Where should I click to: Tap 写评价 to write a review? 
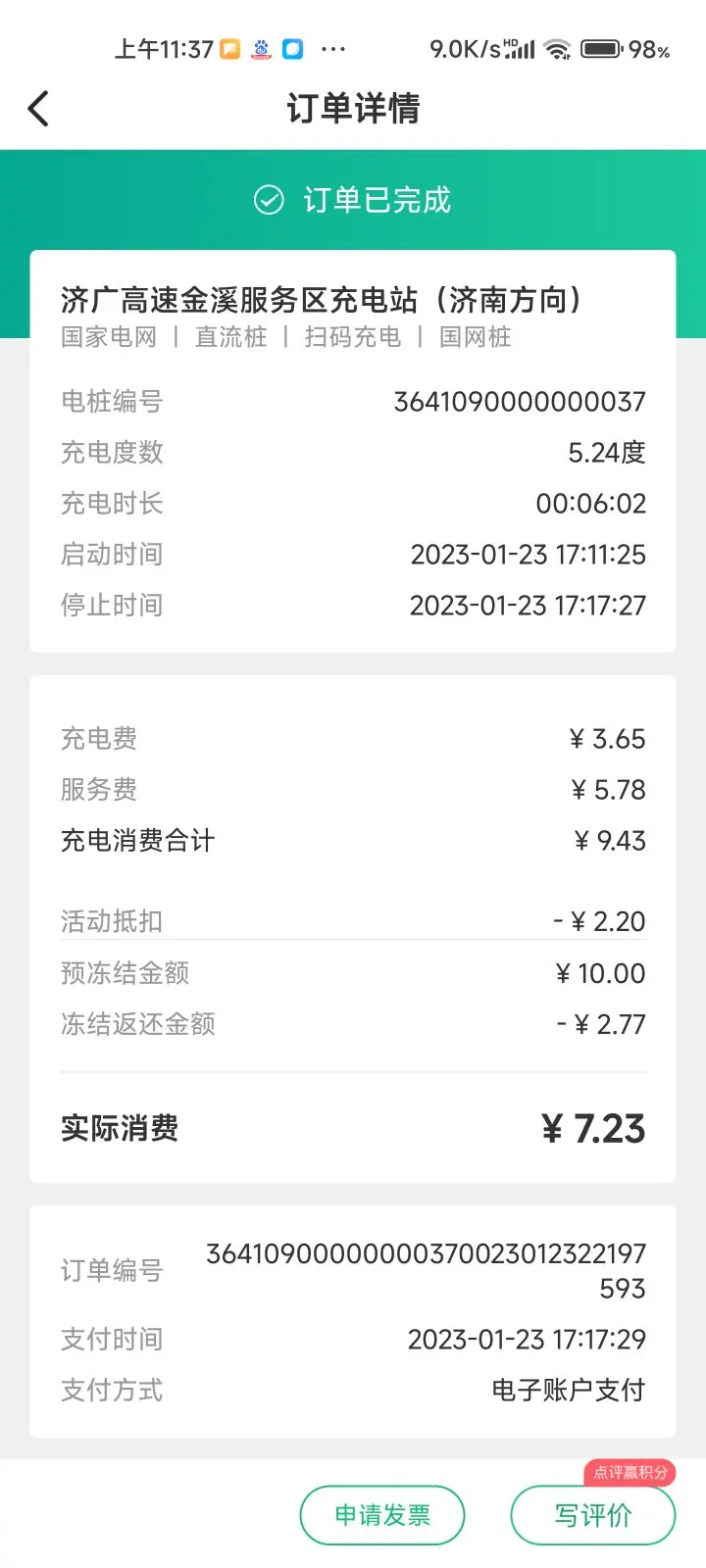(593, 1515)
